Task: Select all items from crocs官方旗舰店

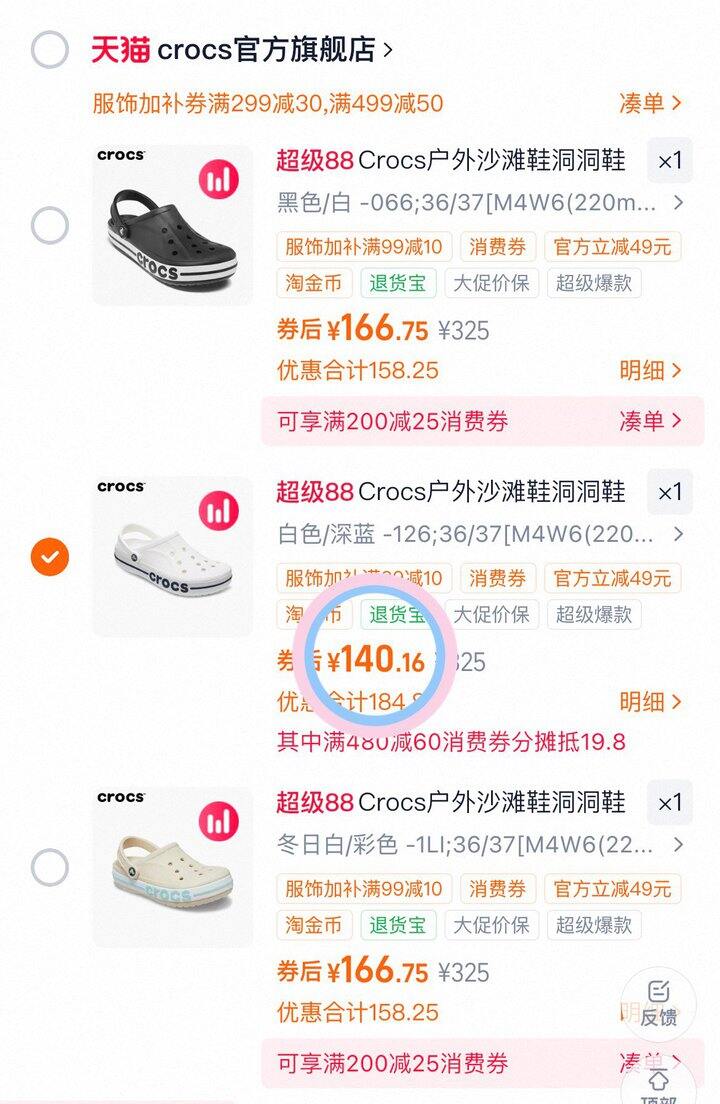Action: (50, 49)
